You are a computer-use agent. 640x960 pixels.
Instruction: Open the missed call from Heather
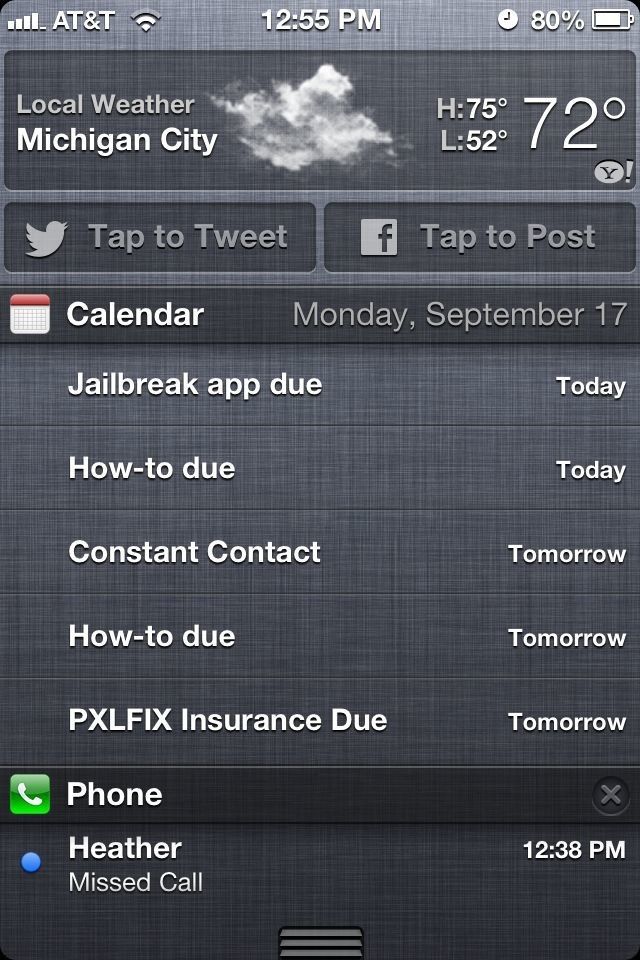[x=320, y=864]
